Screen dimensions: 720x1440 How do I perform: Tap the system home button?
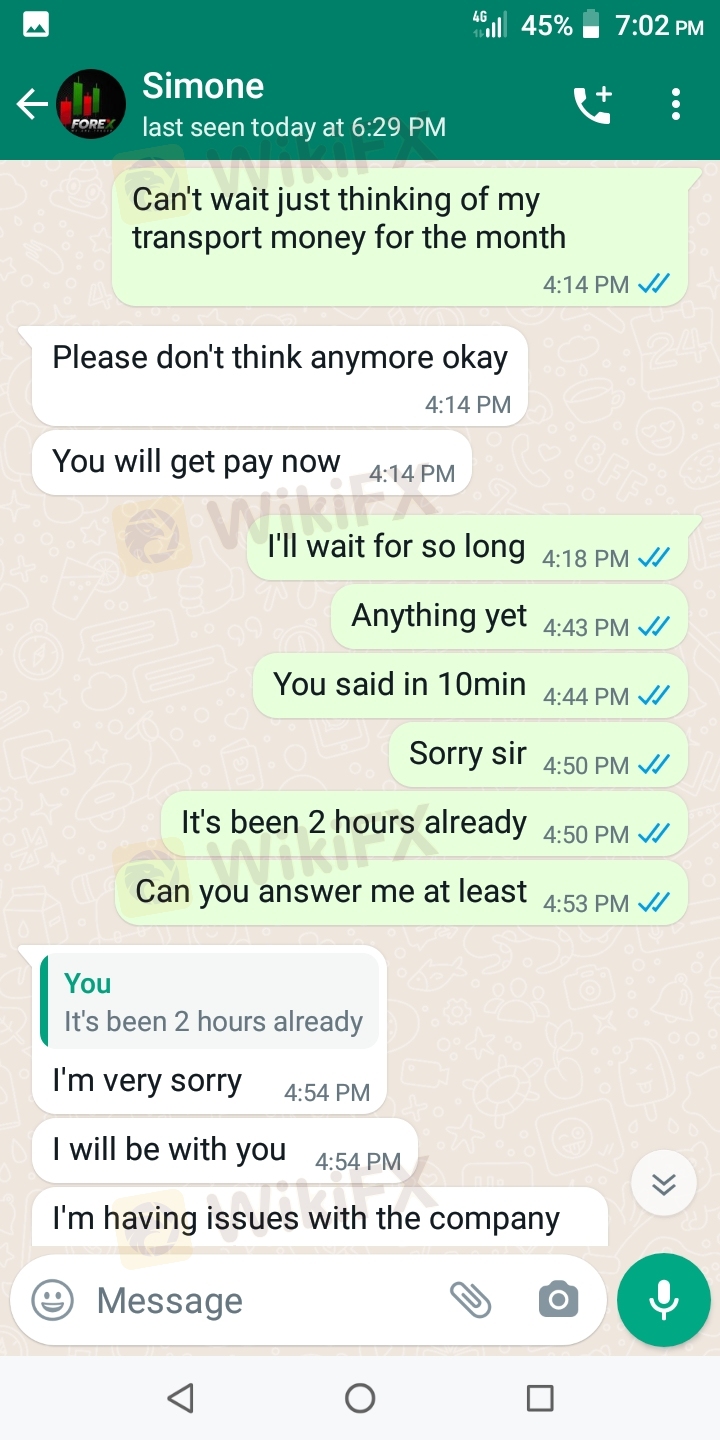[360, 1398]
